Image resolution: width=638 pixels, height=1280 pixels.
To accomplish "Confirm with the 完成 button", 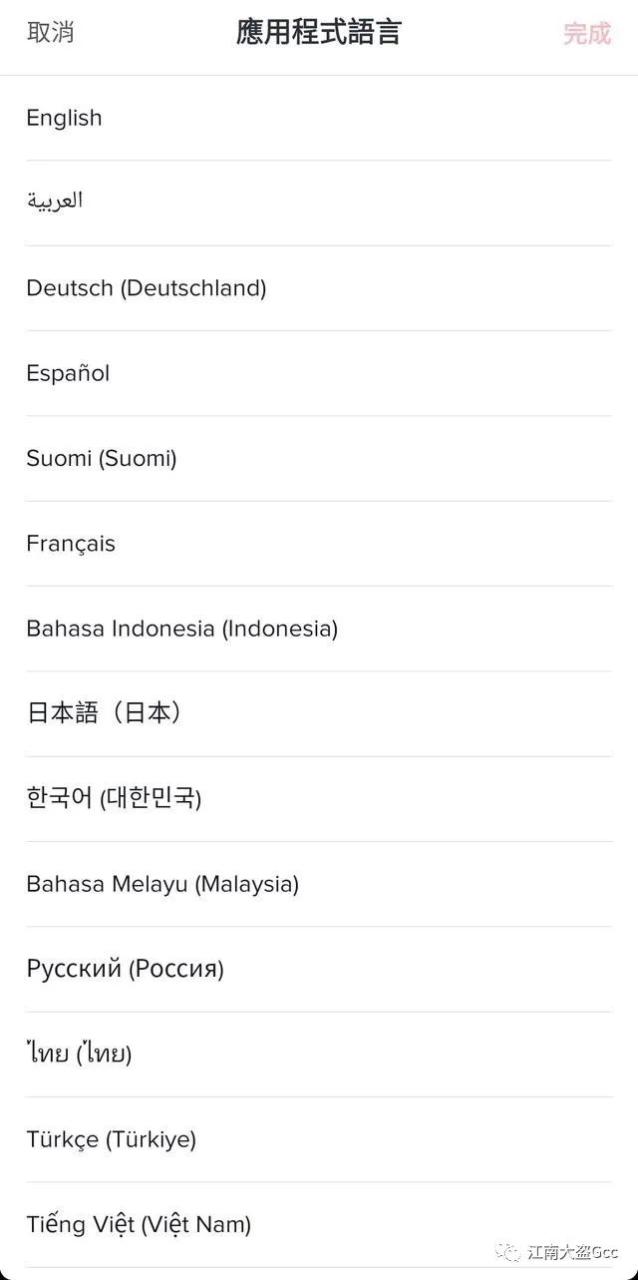I will (586, 34).
